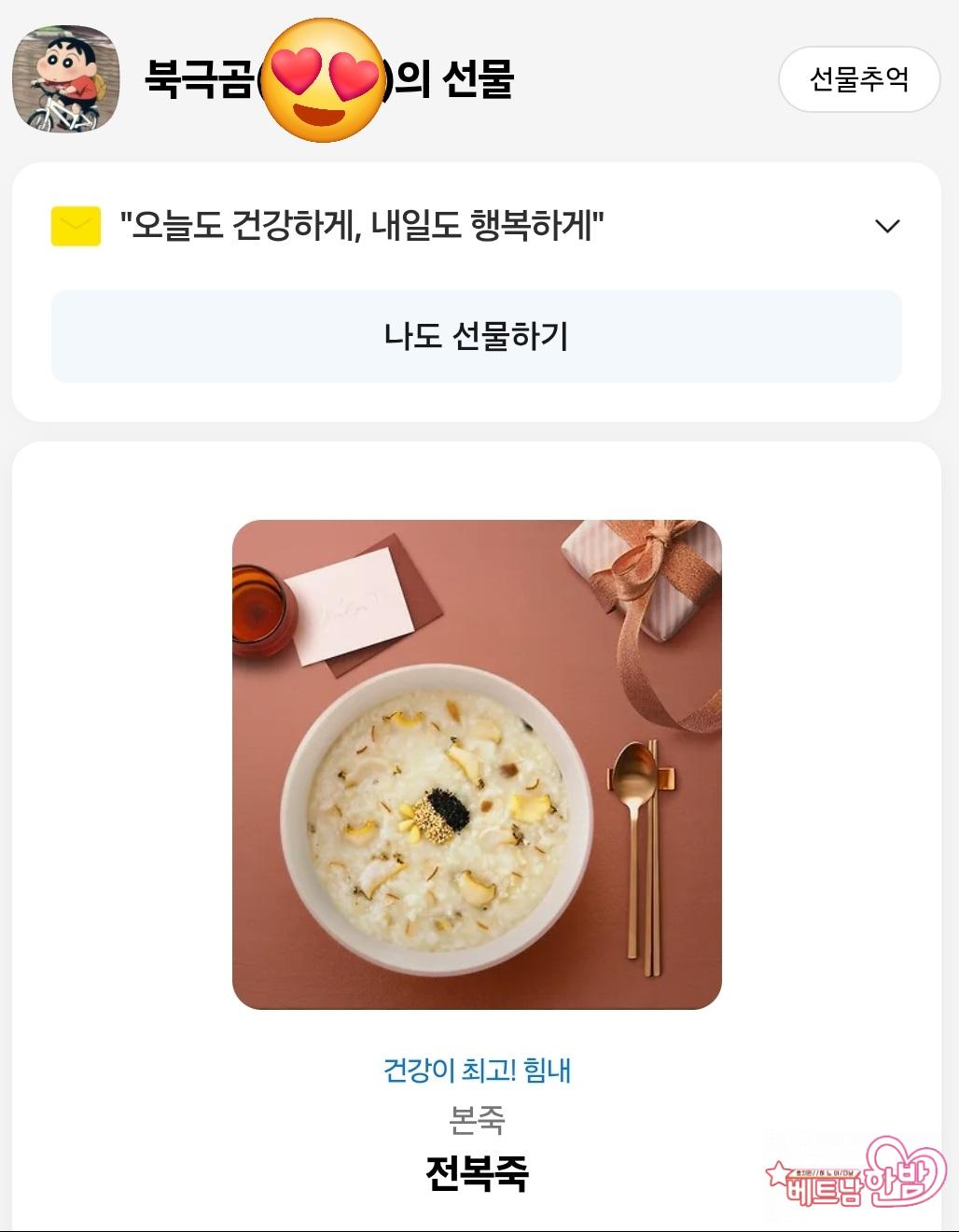Open the 전복죽 product image
This screenshot has height=1232, width=959.
tap(477, 764)
